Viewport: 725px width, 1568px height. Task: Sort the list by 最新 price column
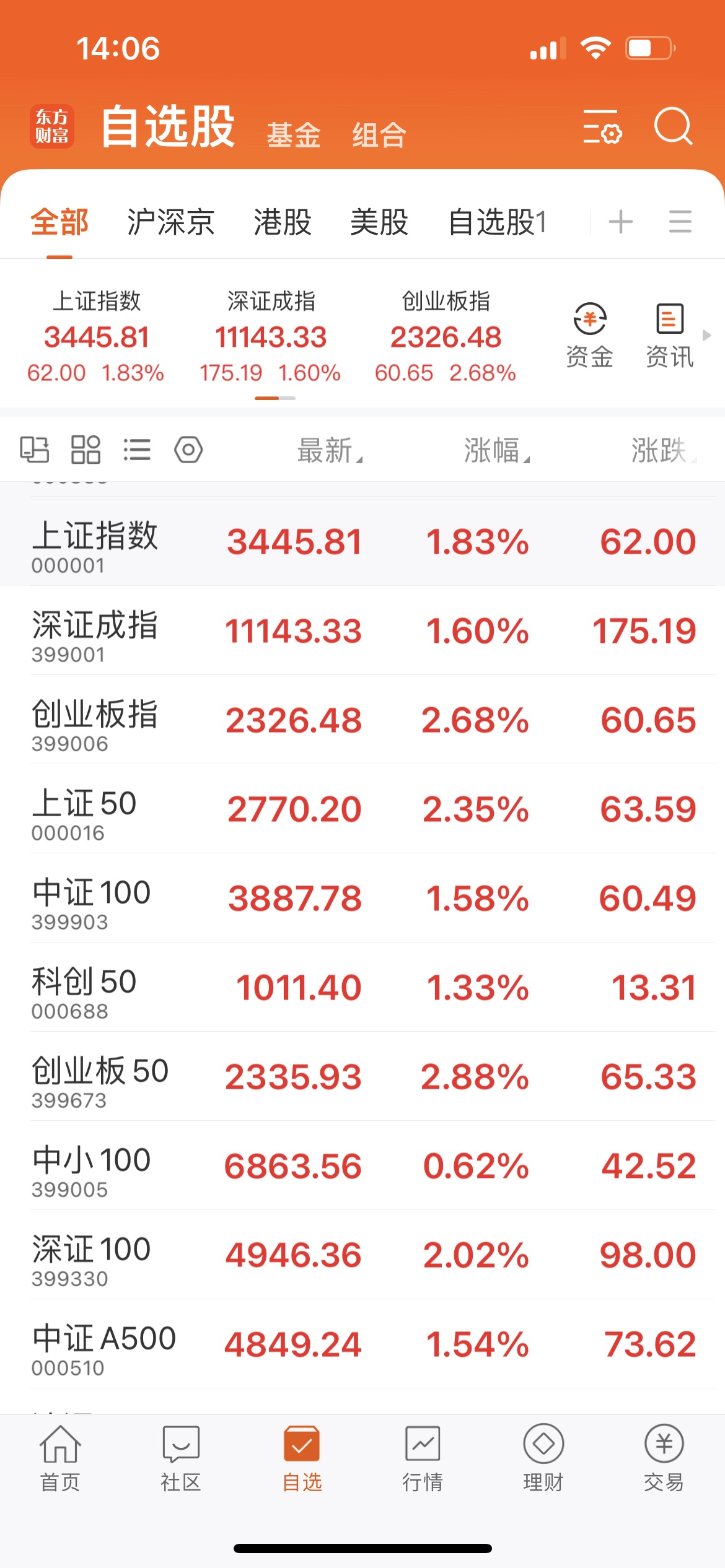[x=330, y=450]
